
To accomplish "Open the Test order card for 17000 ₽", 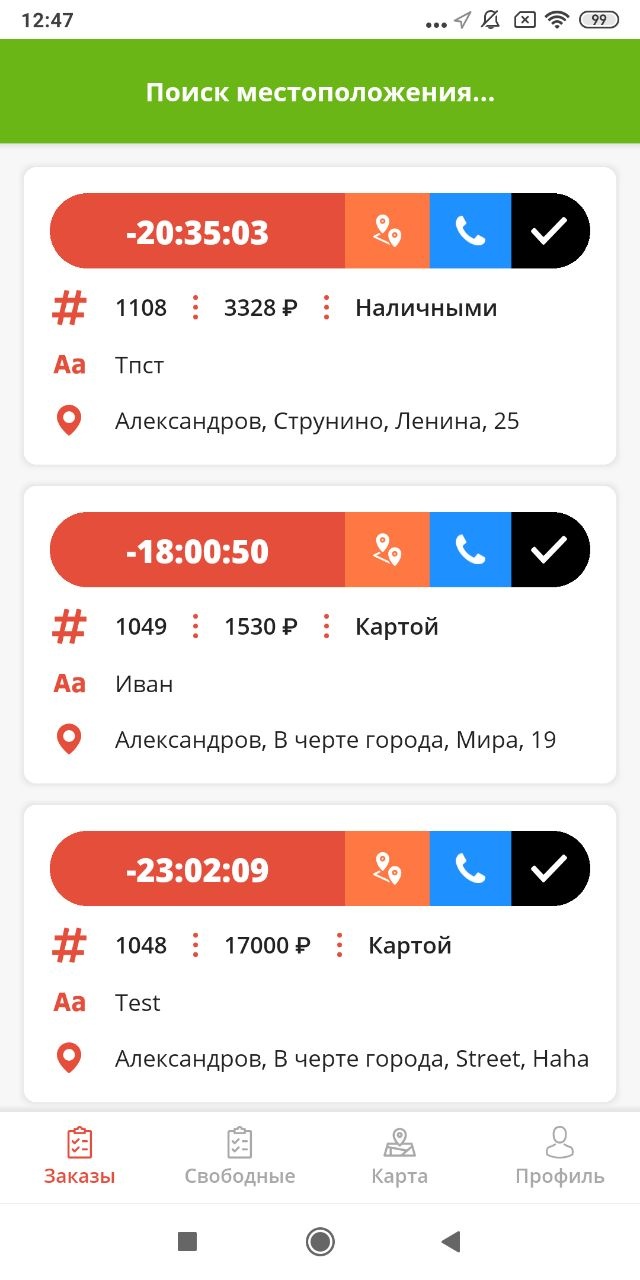I will [320, 954].
